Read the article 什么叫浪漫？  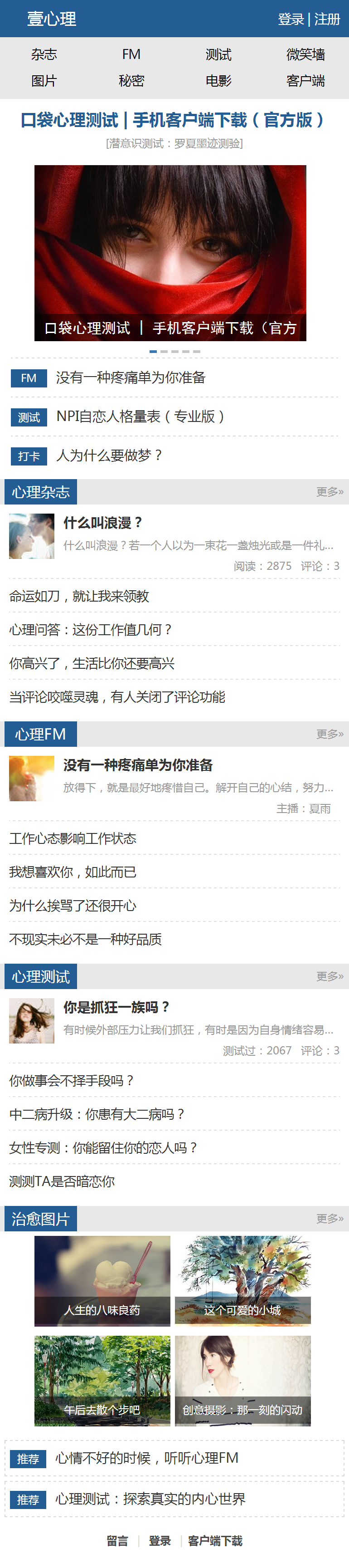(x=103, y=522)
